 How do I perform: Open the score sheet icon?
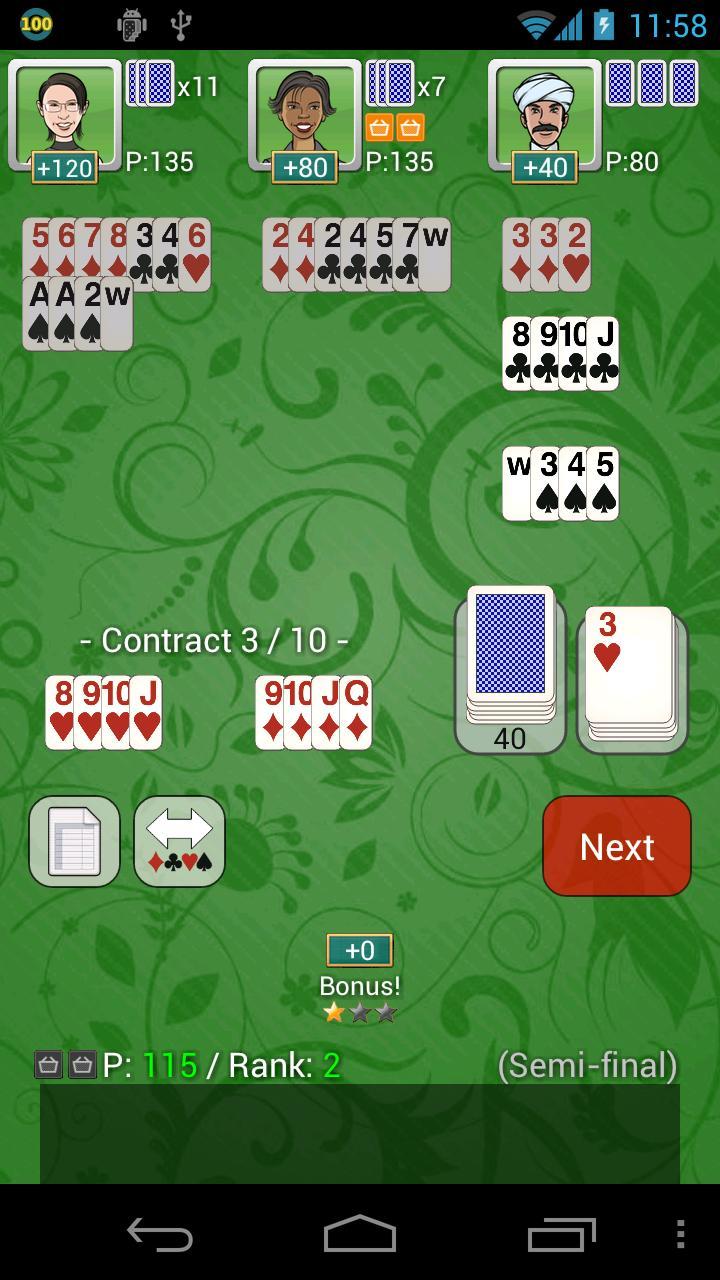pyautogui.click(x=75, y=842)
